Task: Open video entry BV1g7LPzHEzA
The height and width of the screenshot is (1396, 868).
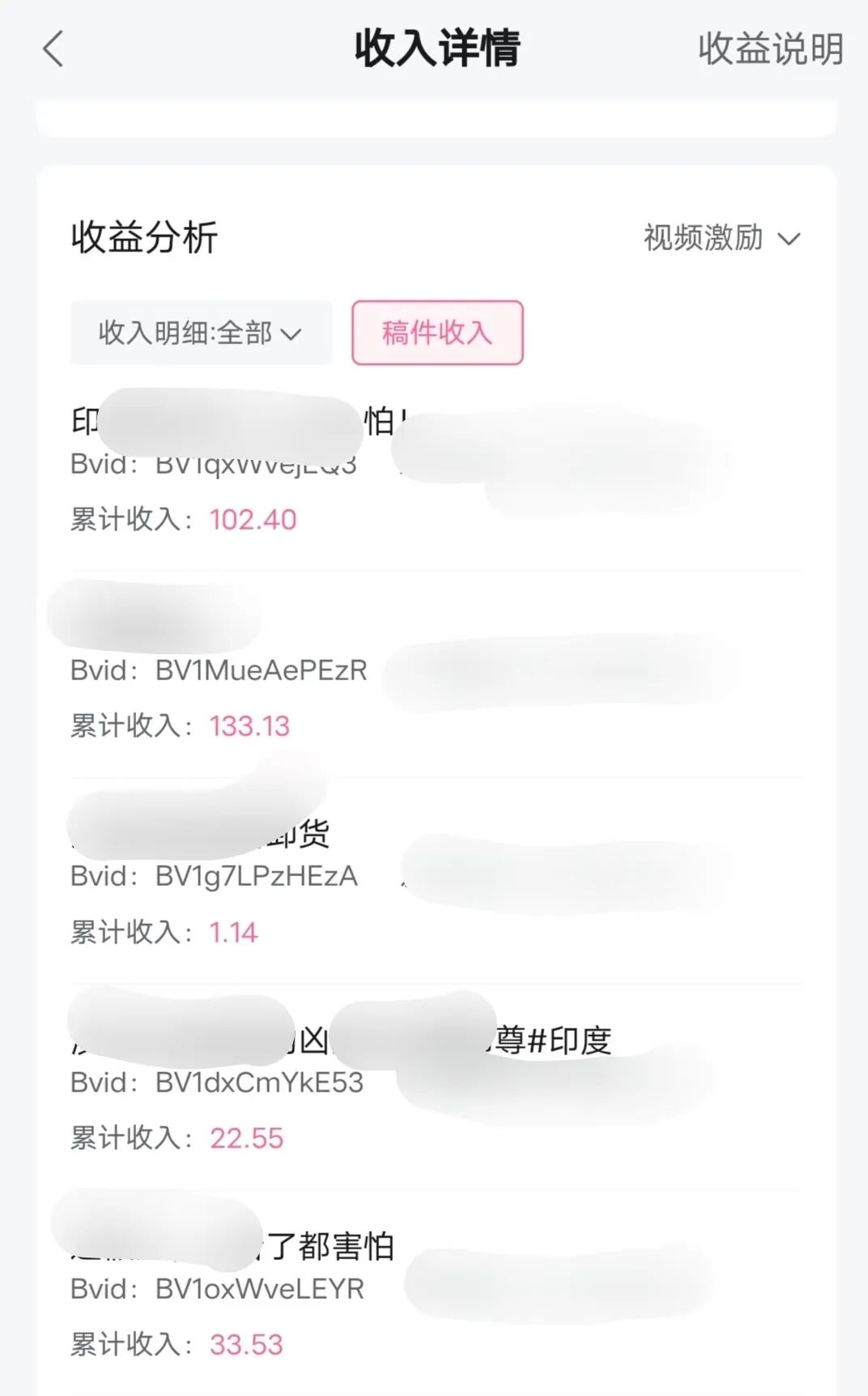Action: 256,876
